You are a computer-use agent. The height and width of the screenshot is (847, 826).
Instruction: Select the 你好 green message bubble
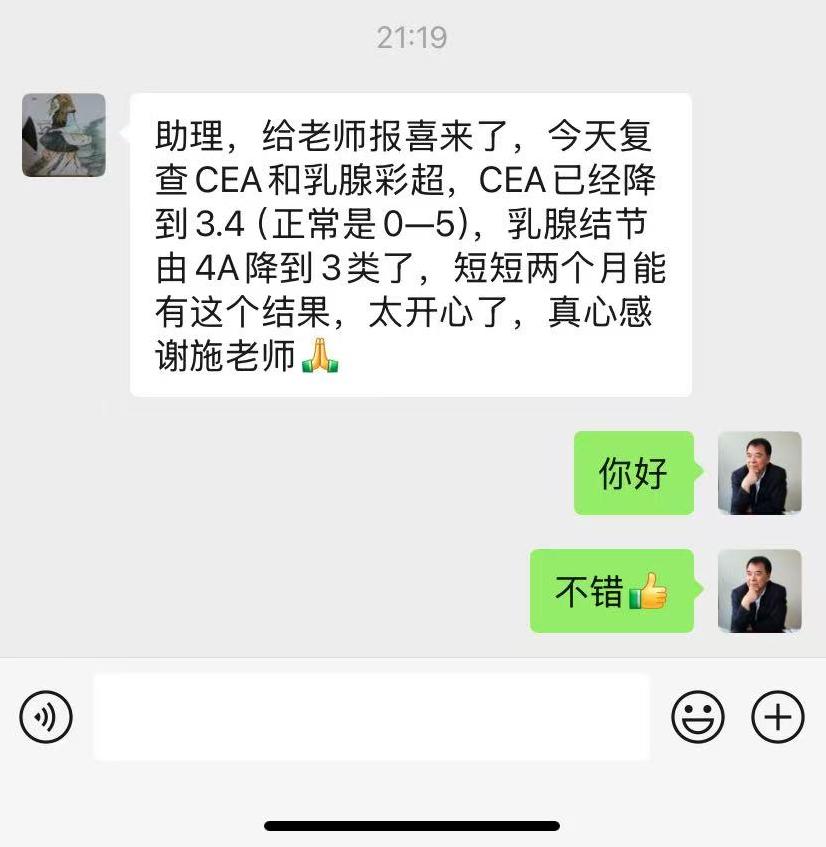click(633, 475)
